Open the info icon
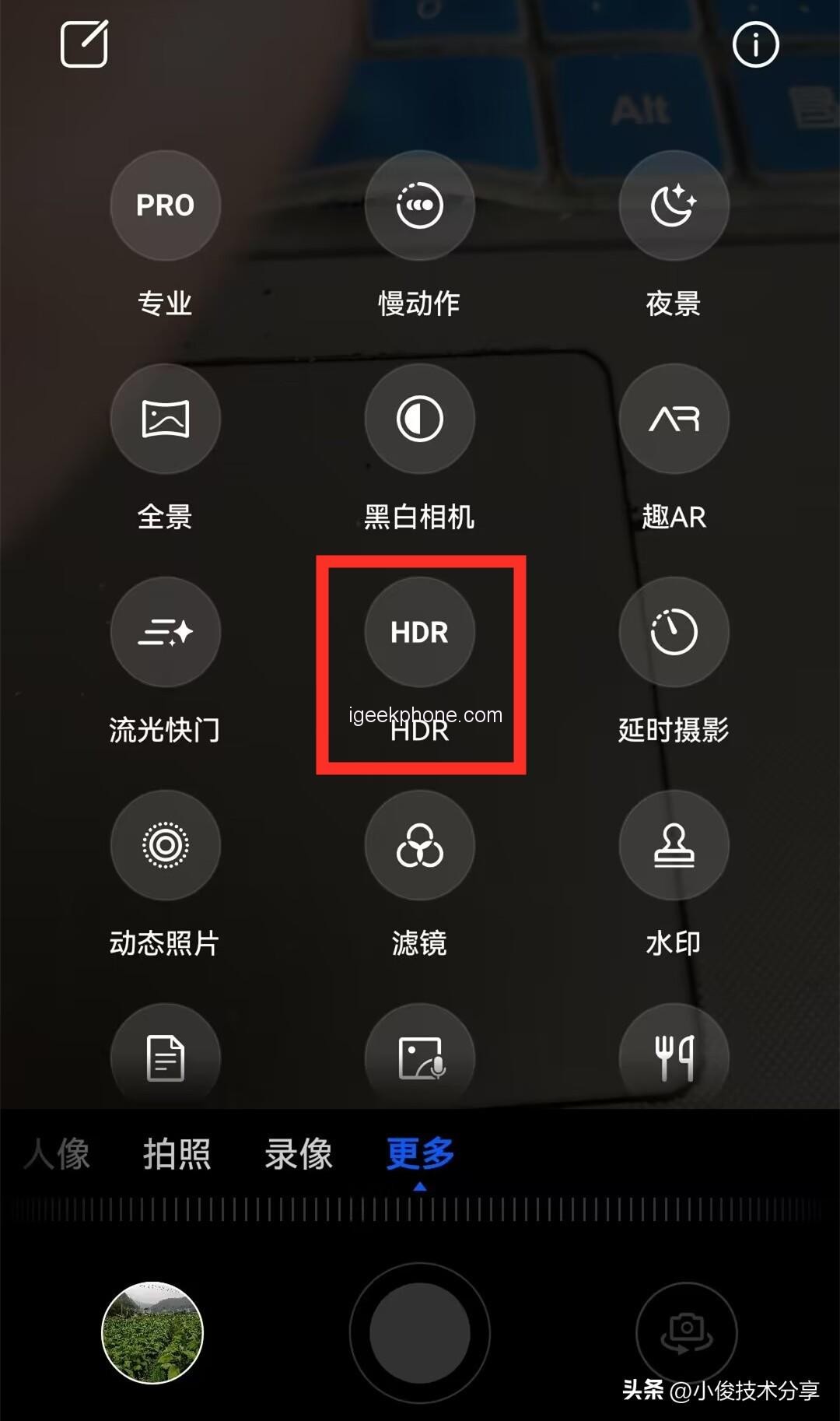Image resolution: width=840 pixels, height=1421 pixels. 755,44
